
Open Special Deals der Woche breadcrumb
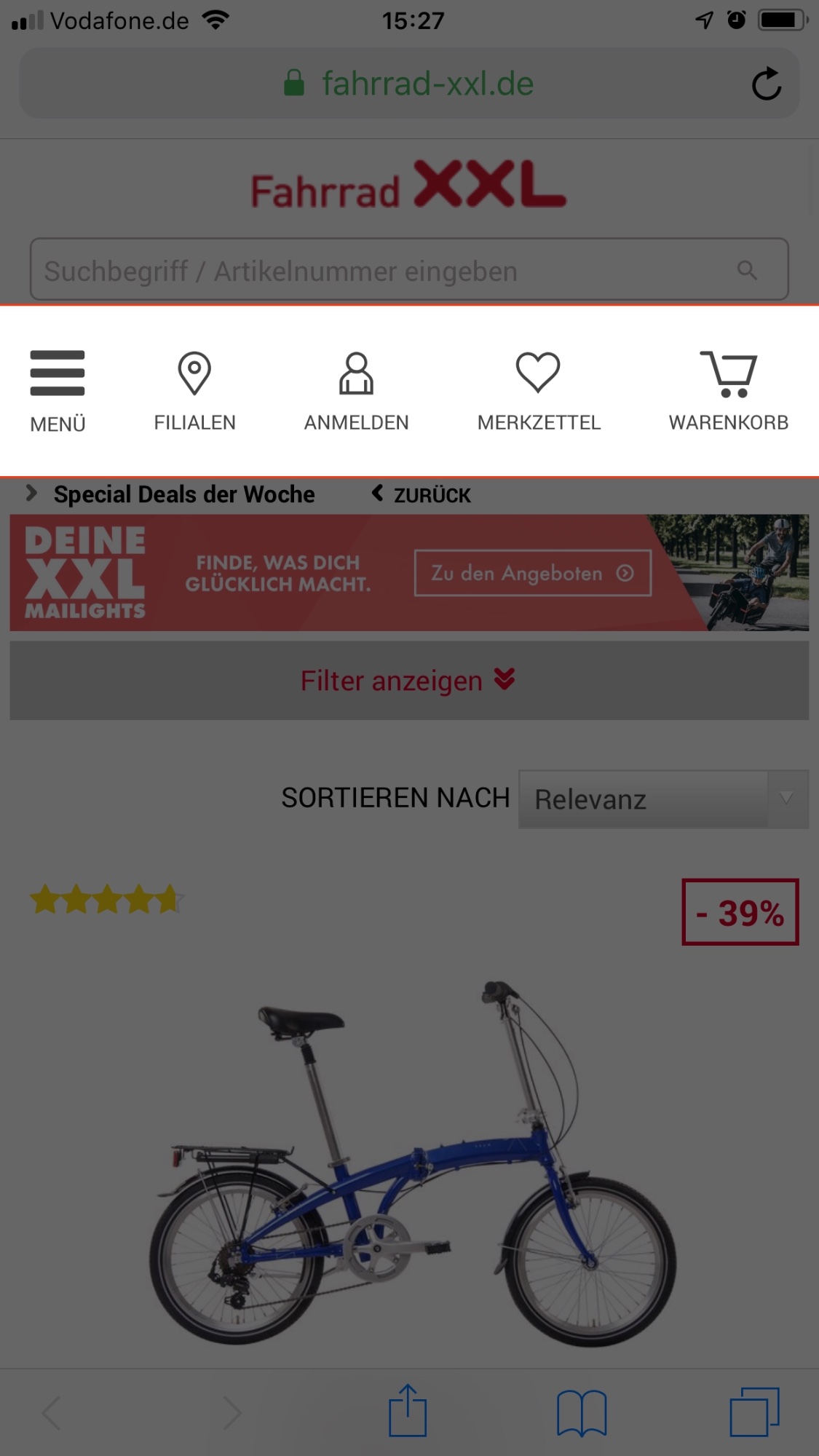coord(183,495)
